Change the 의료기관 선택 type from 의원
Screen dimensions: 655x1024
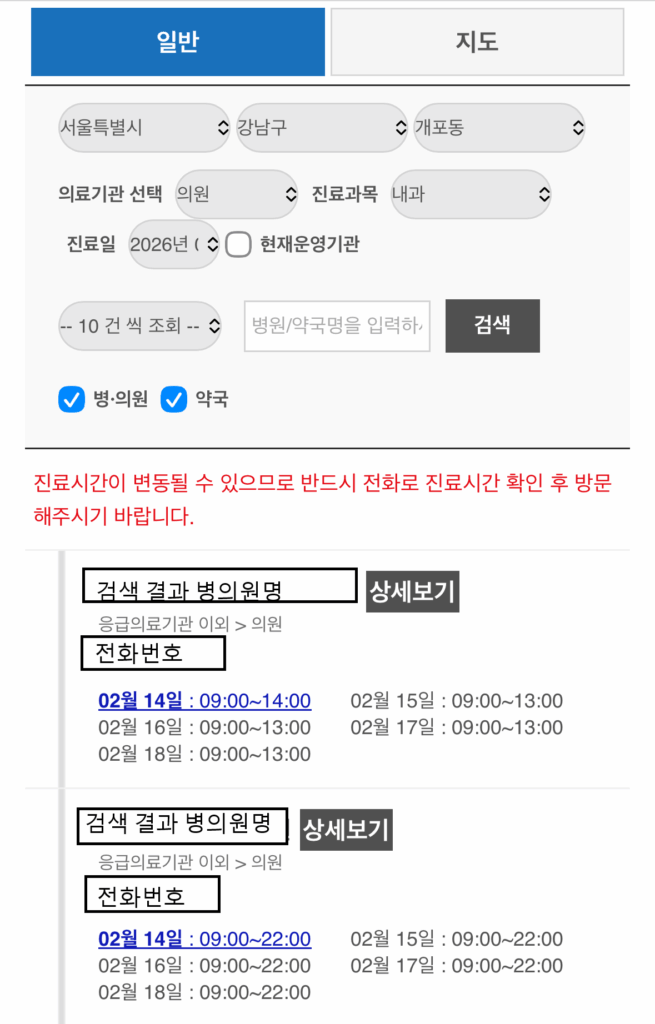tap(236, 194)
